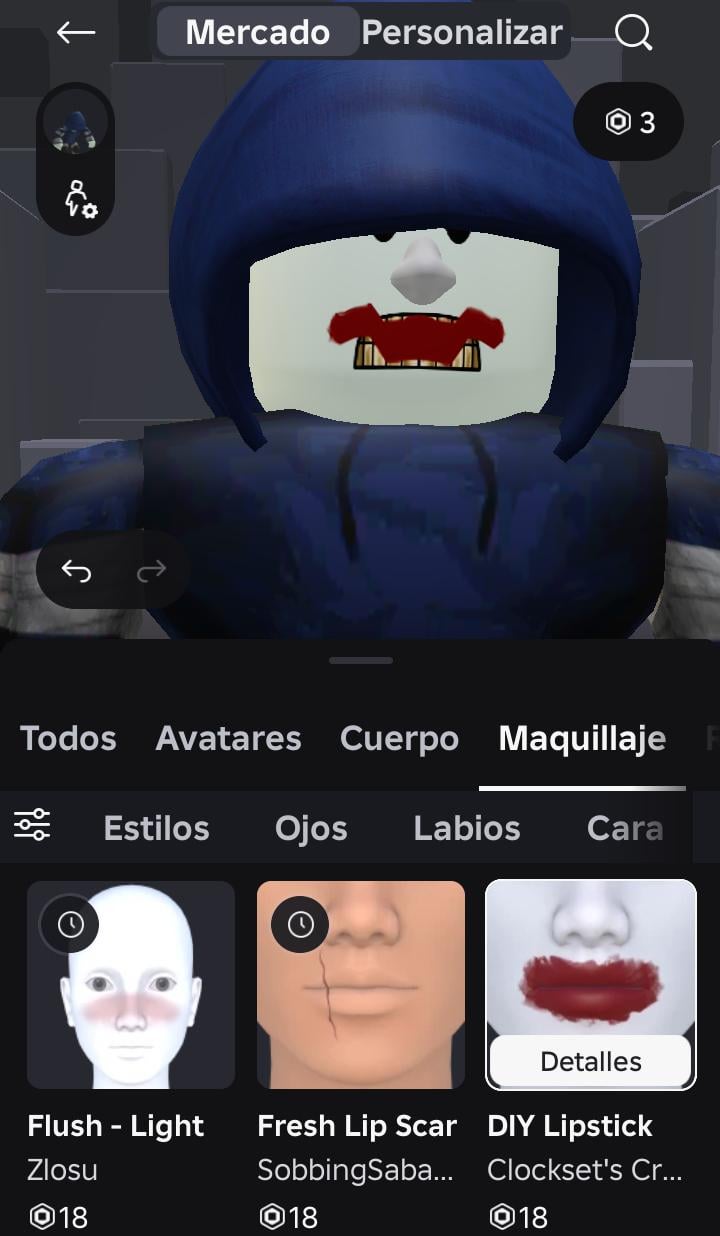Try on the Flush - Light item
Viewport: 720px width, 1236px height.
(131, 985)
